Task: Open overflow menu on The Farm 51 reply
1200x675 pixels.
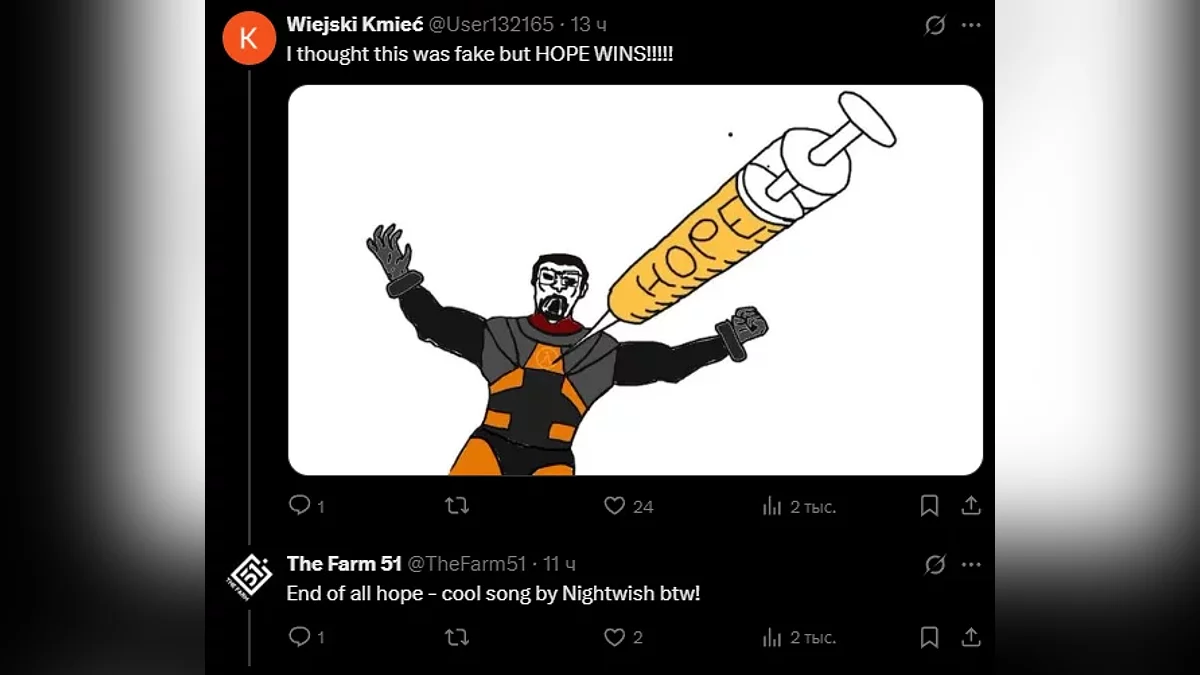Action: click(x=971, y=564)
